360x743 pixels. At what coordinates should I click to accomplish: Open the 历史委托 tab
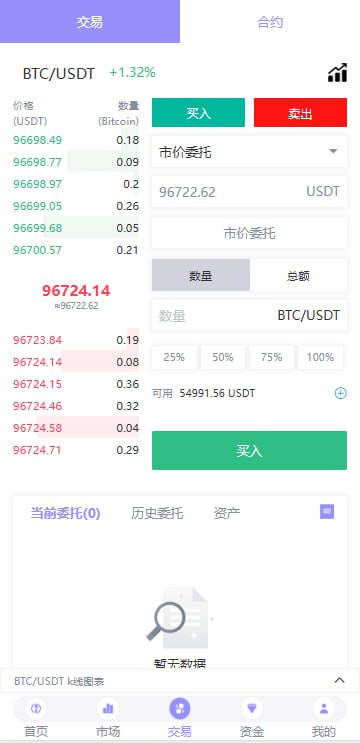(x=157, y=513)
